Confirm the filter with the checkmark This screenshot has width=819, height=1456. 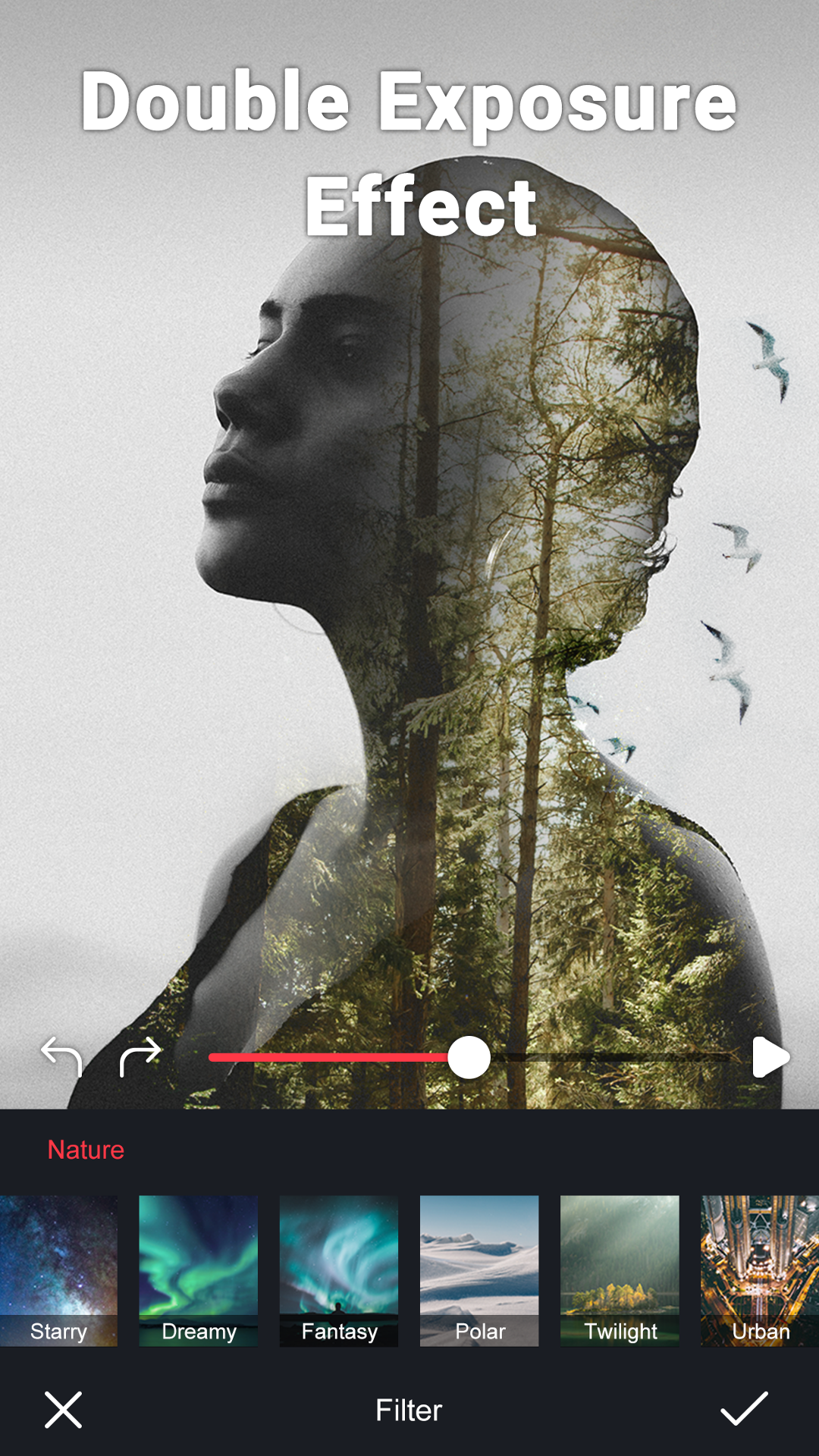tap(744, 1409)
